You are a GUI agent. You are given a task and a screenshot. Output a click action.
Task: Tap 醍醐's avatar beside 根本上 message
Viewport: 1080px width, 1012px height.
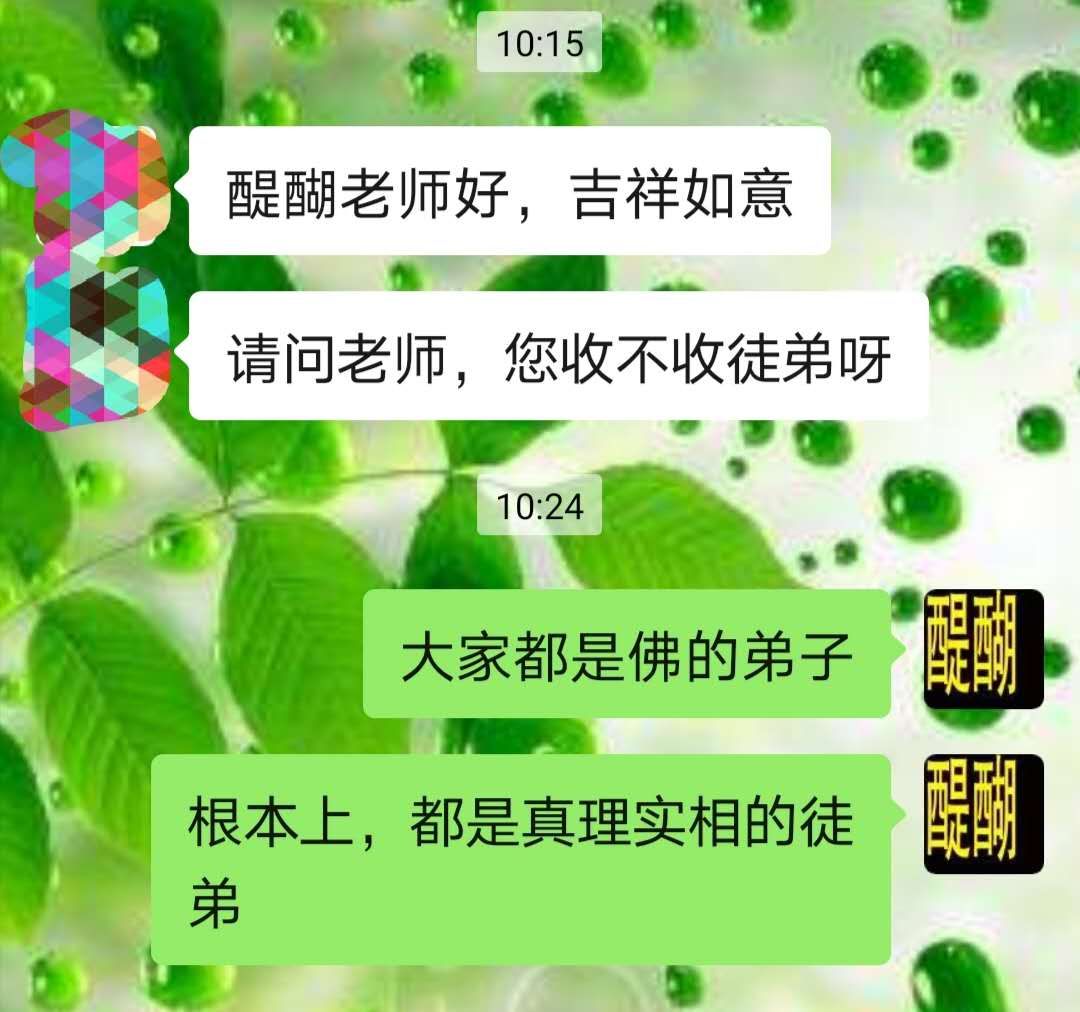tap(983, 814)
